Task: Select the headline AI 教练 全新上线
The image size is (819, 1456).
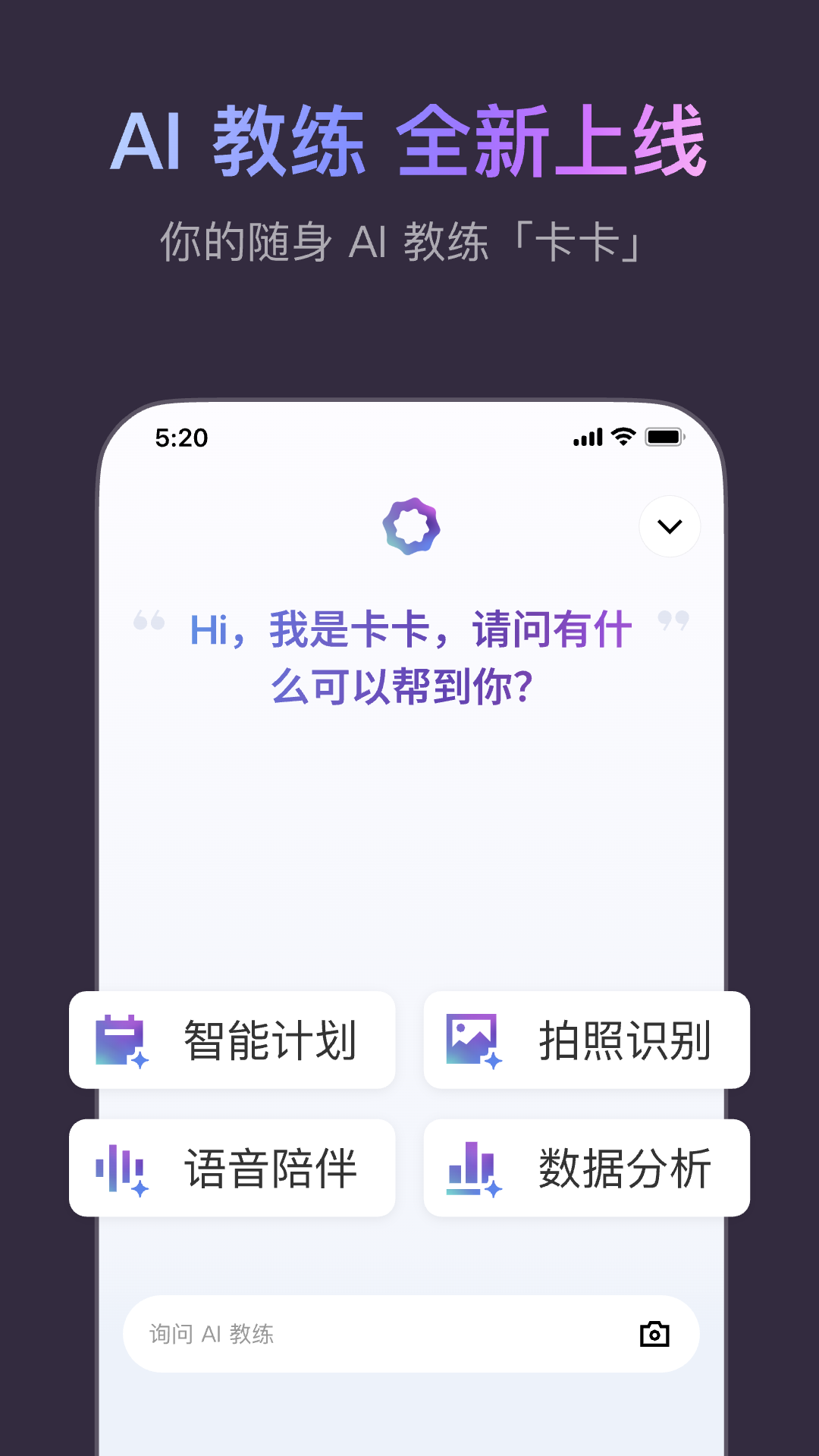Action: coord(409,140)
